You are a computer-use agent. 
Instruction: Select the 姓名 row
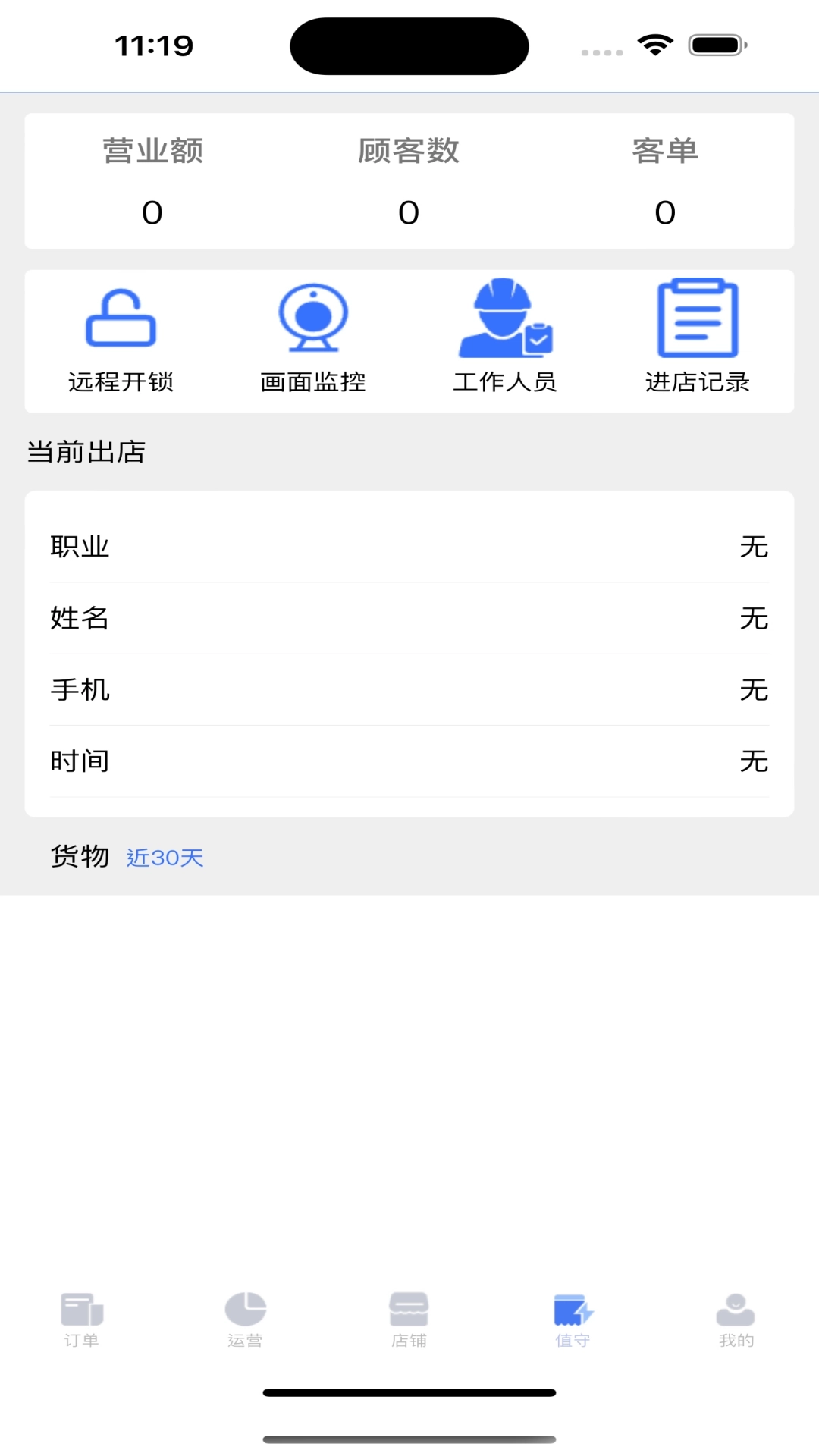[409, 619]
